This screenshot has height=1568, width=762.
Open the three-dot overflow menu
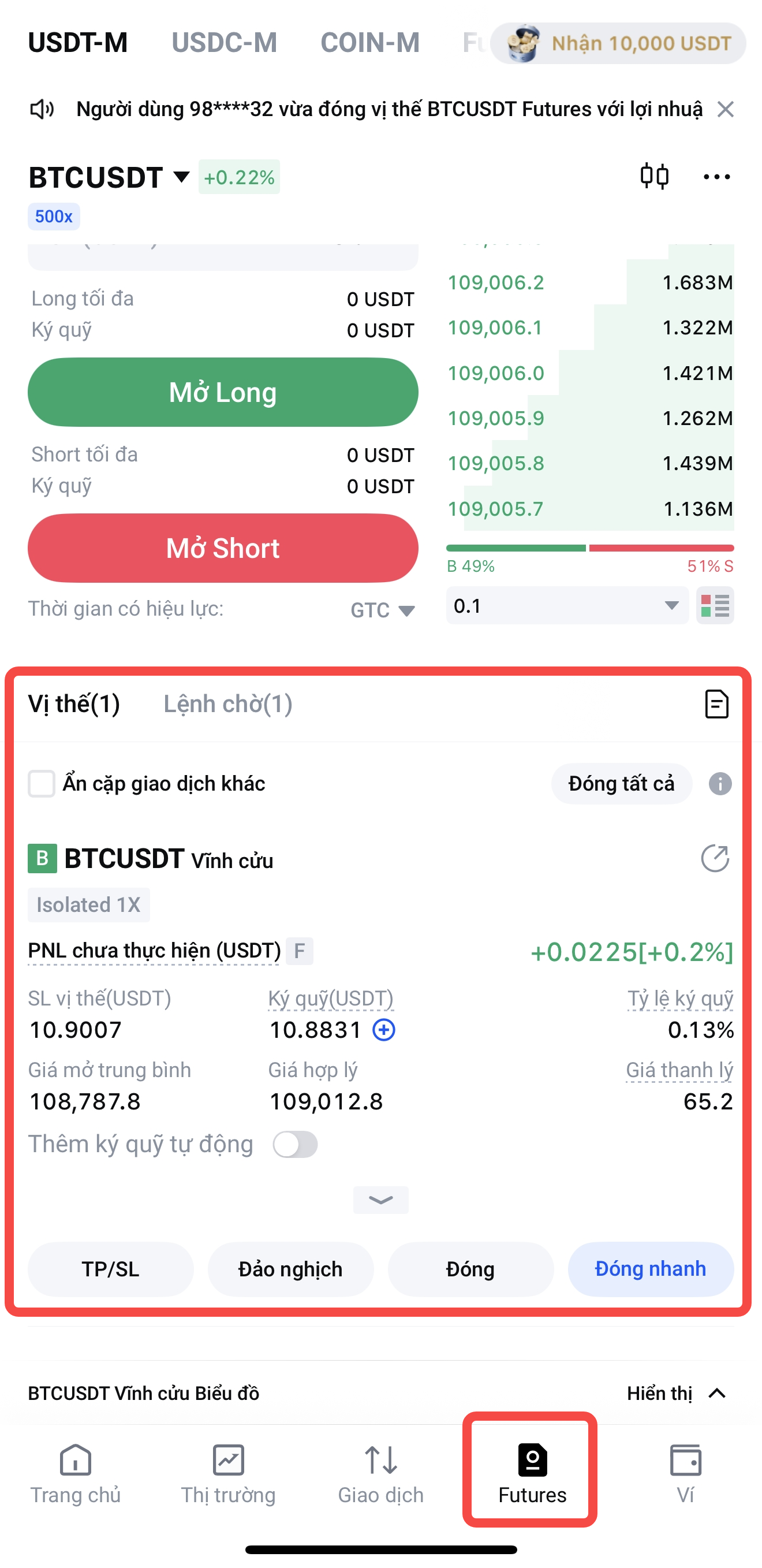716,177
